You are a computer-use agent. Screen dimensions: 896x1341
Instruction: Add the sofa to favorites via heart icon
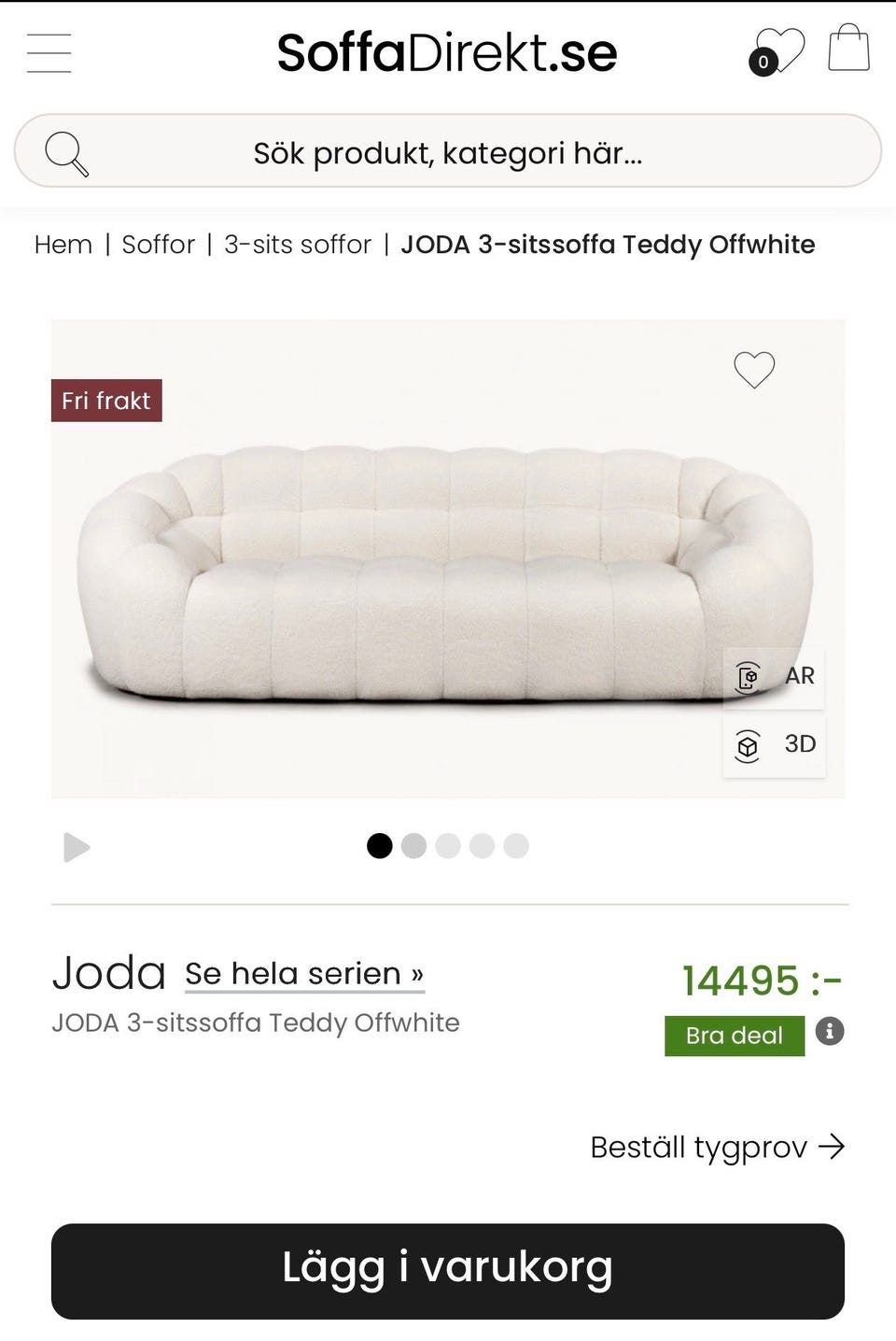click(753, 370)
